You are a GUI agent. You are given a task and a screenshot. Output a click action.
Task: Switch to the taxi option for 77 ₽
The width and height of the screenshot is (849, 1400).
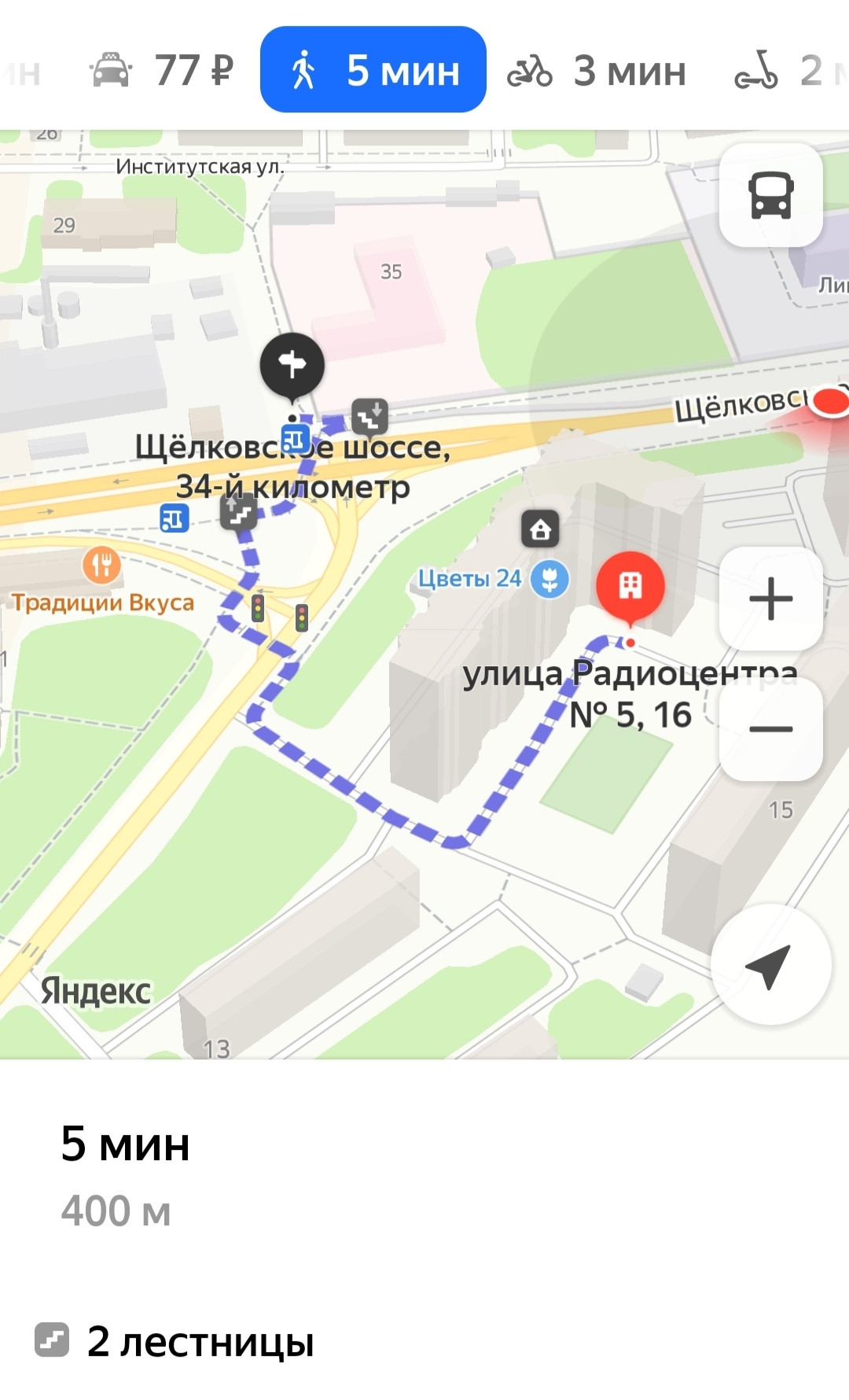click(x=162, y=70)
